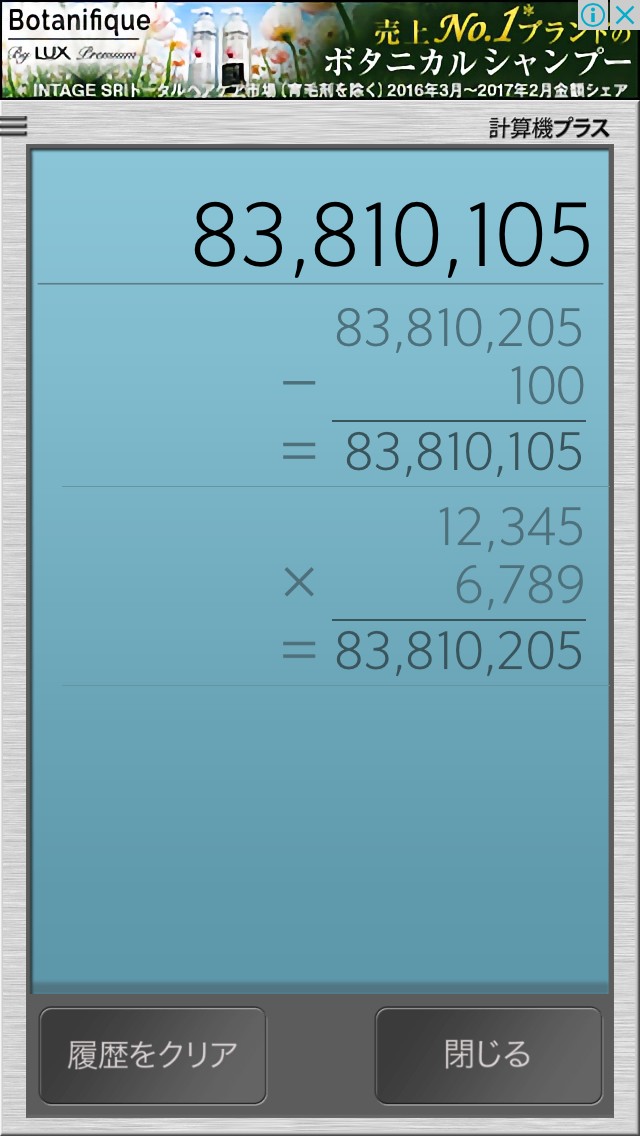Image resolution: width=640 pixels, height=1136 pixels.
Task: Close the history panel with 閉じる
Action: (x=488, y=1054)
